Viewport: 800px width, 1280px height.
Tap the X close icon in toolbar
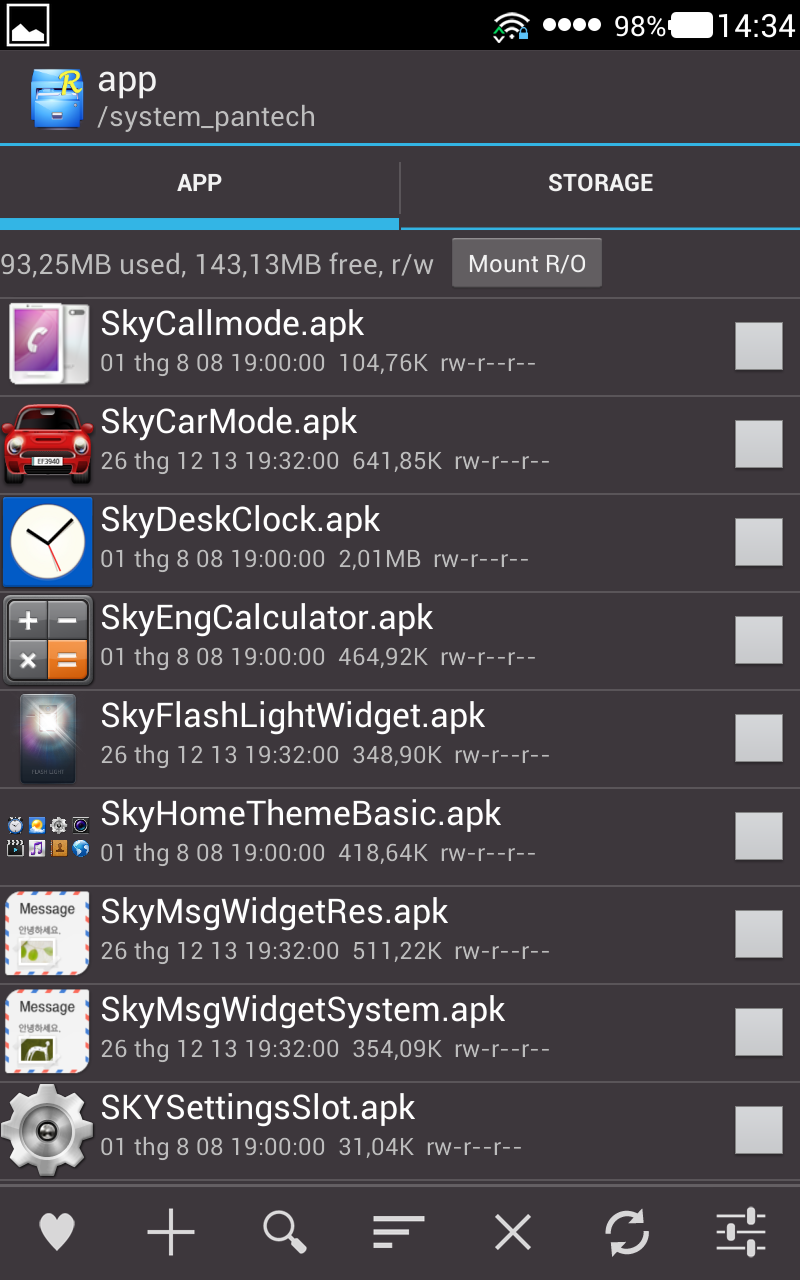point(513,1231)
